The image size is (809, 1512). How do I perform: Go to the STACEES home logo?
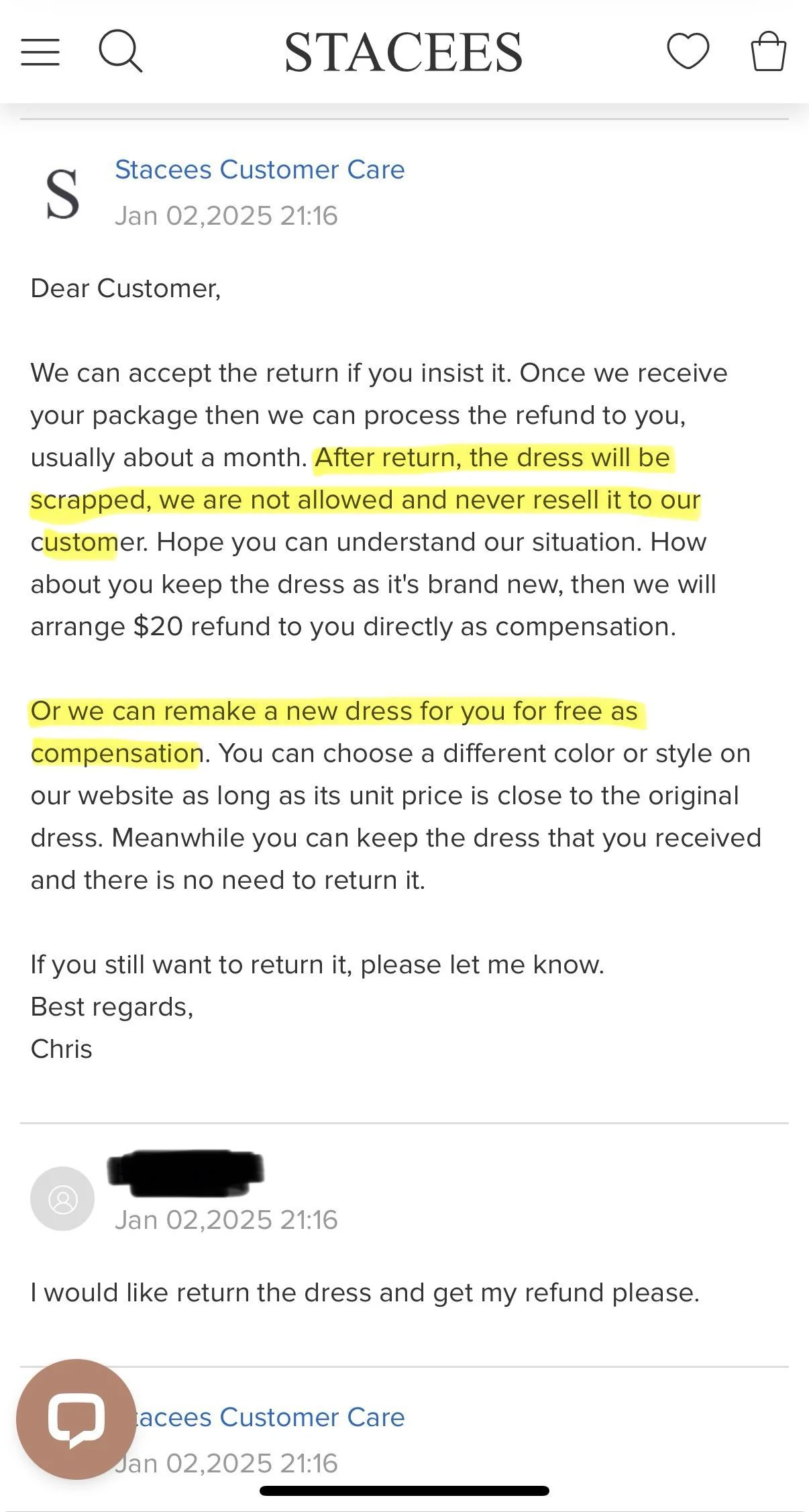pyautogui.click(x=403, y=52)
